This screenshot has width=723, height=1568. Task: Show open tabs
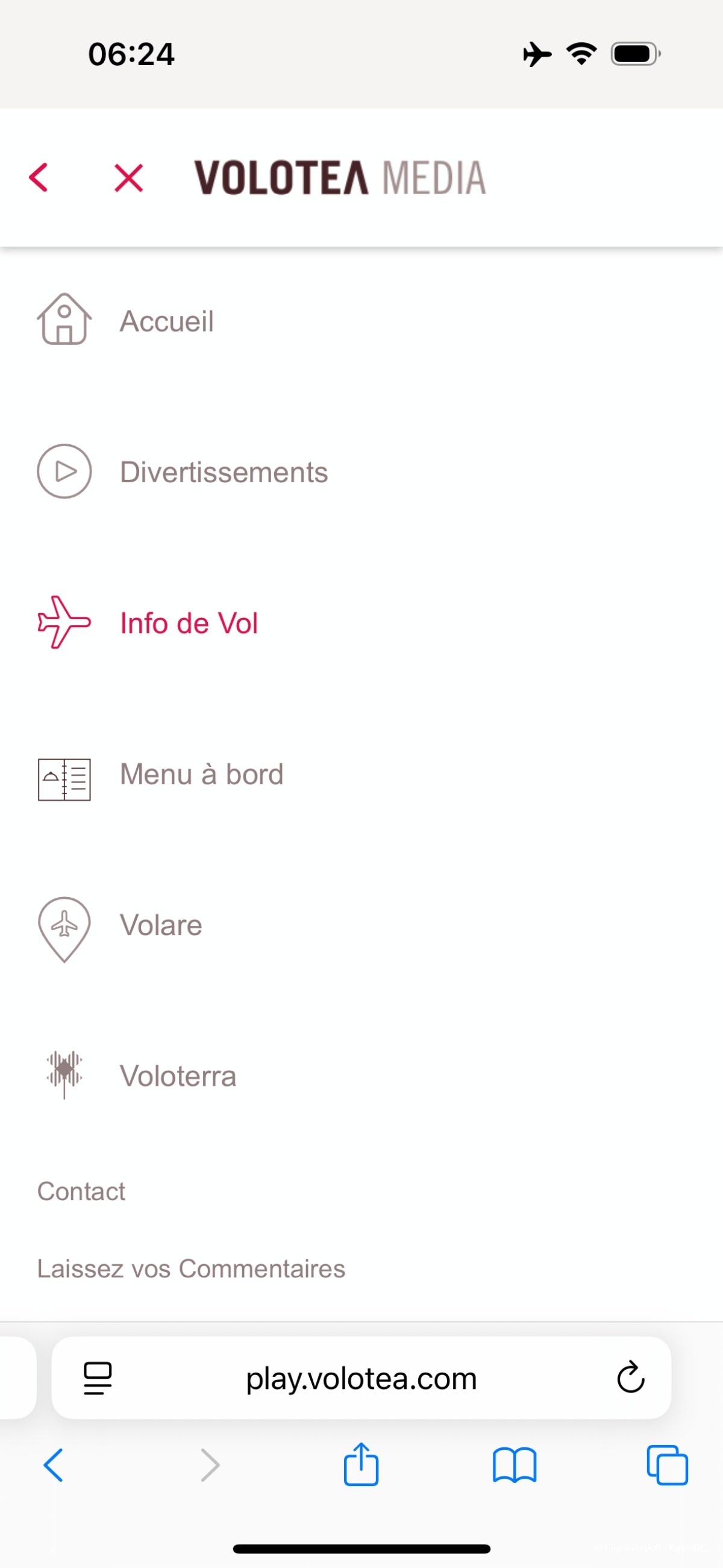click(x=667, y=1464)
